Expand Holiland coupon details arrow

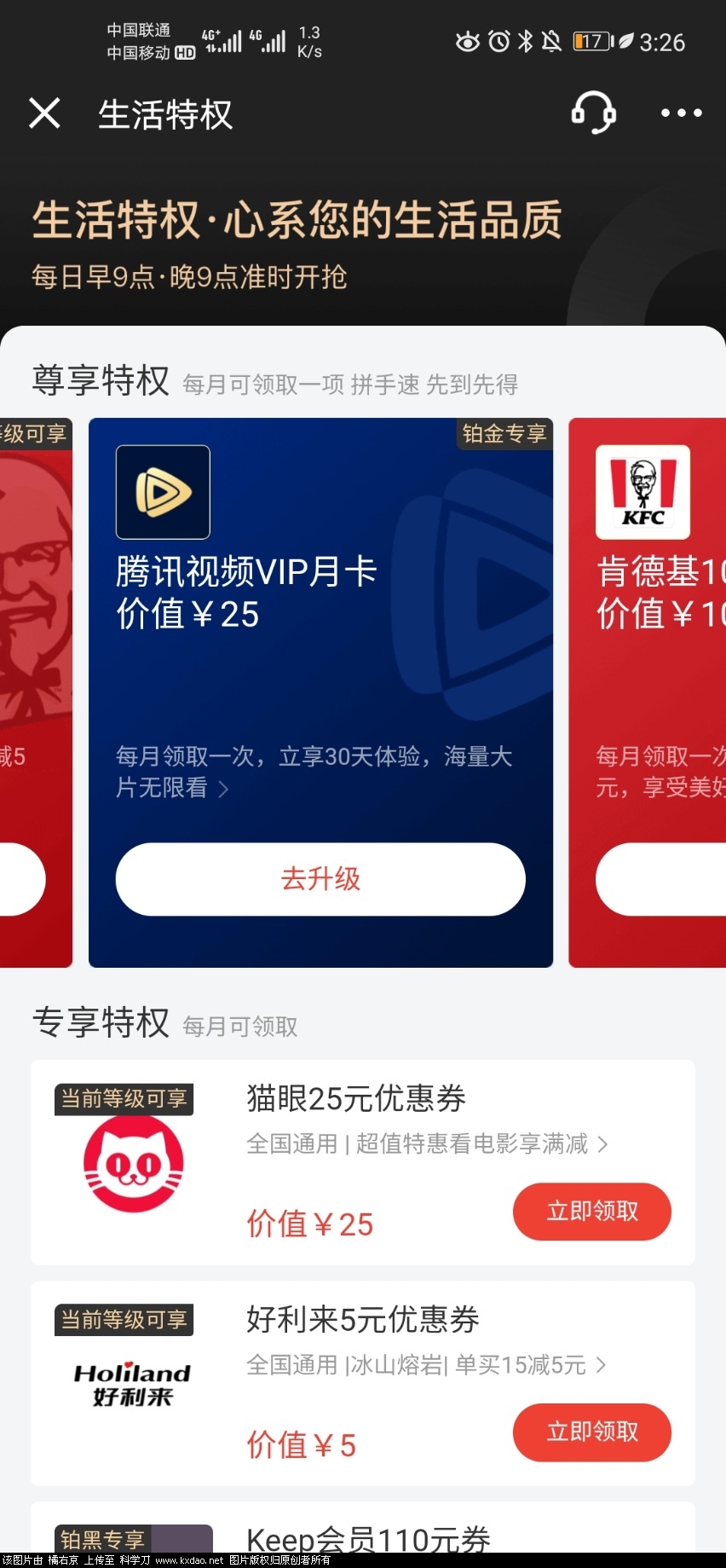pyautogui.click(x=606, y=1366)
